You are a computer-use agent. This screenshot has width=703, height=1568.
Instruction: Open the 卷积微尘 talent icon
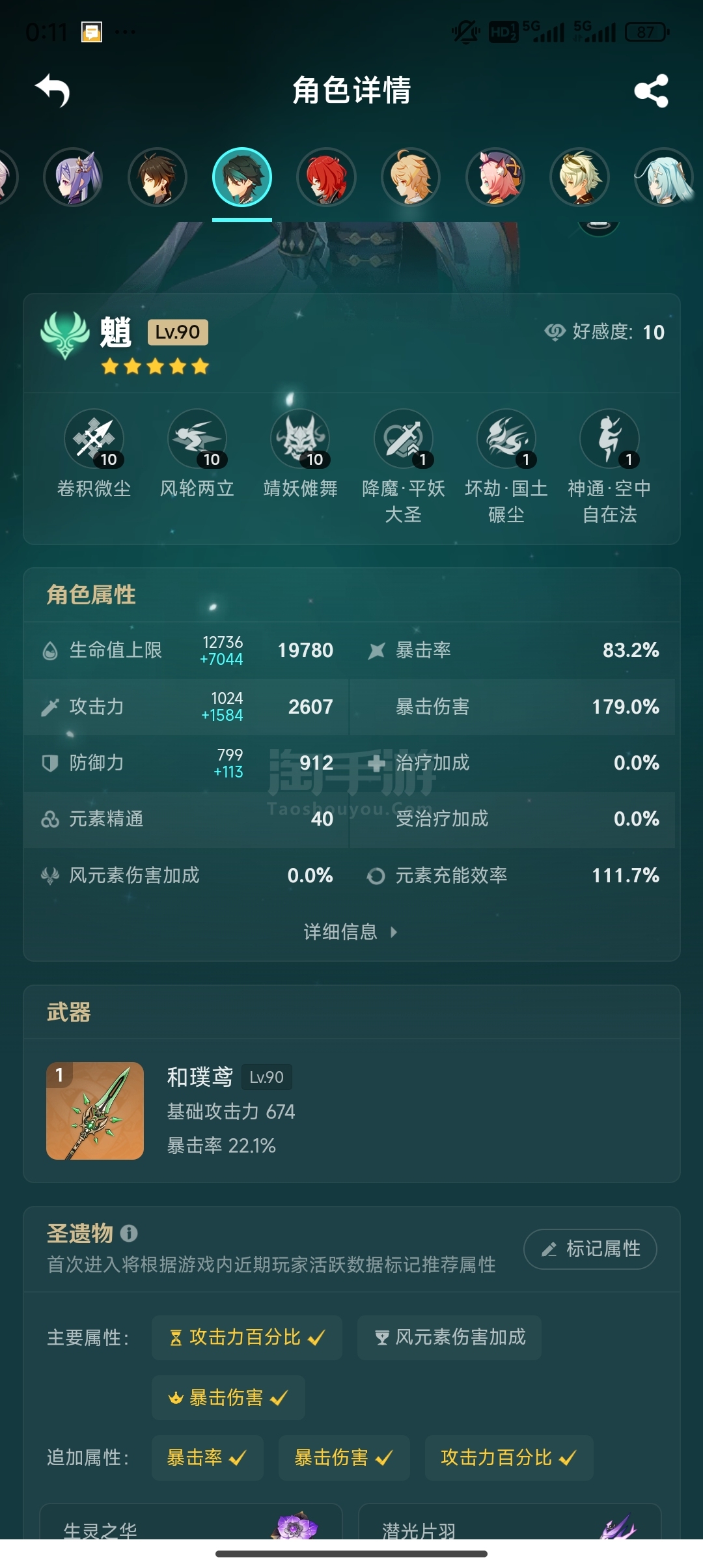(94, 438)
